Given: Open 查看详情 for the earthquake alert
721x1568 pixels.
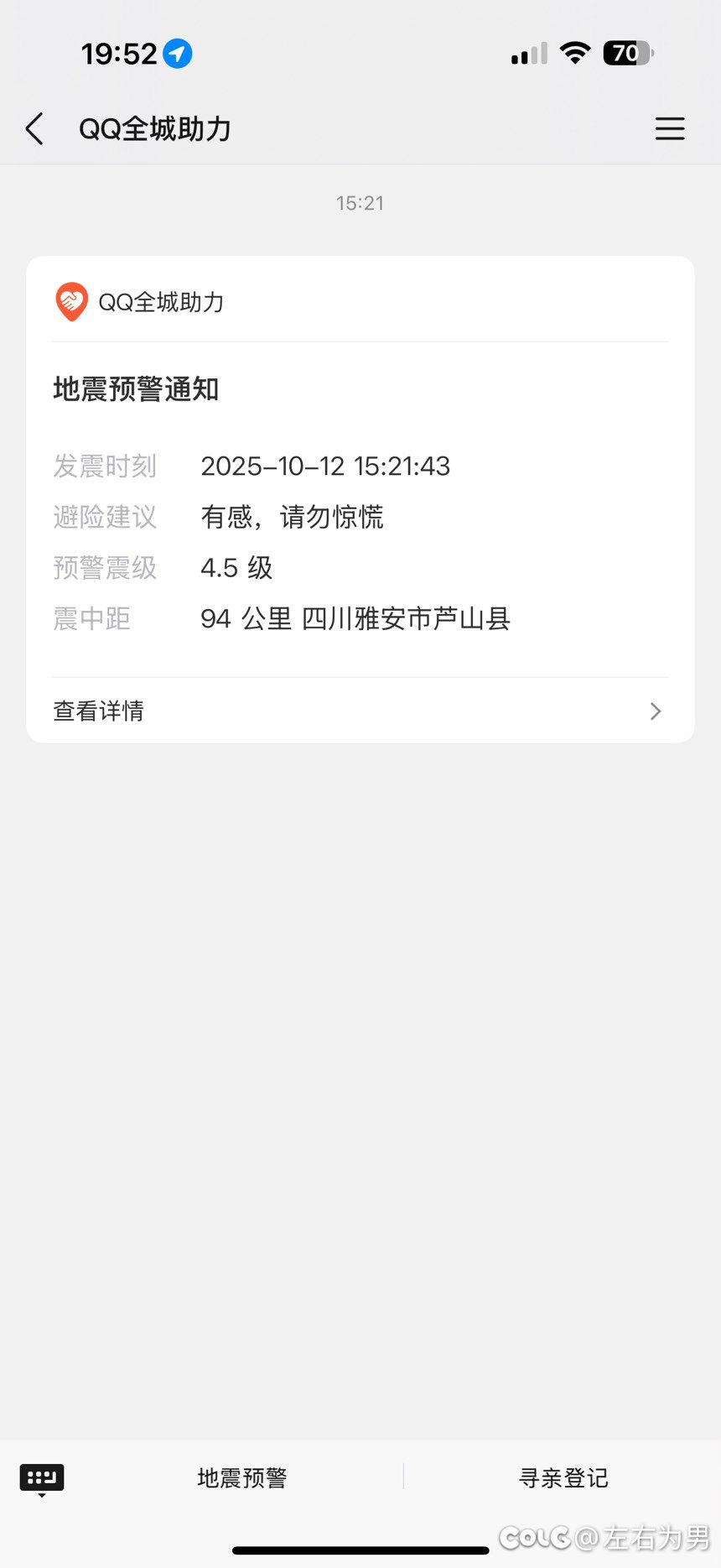Looking at the screenshot, I should [360, 711].
